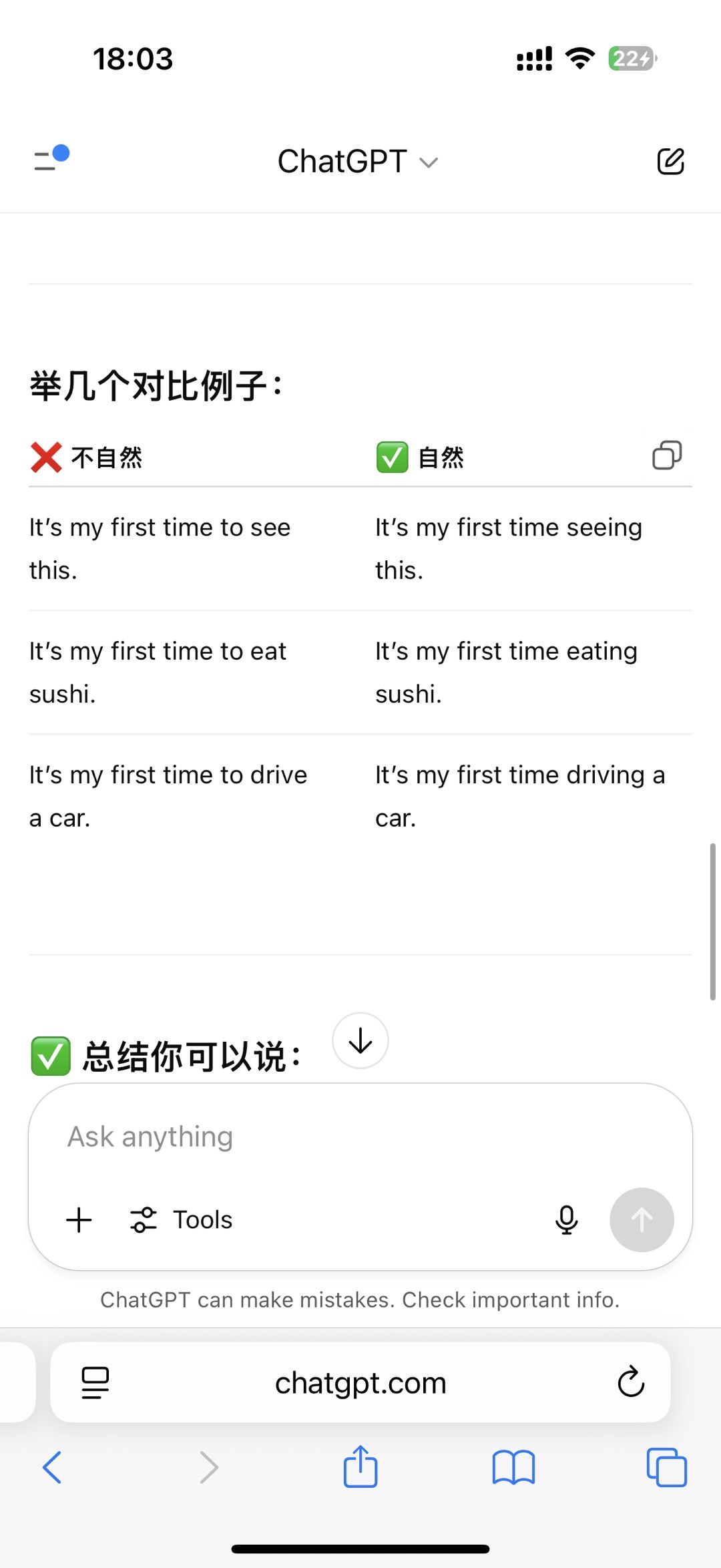Focus the Ask anything input field
The height and width of the screenshot is (1568, 721).
(x=360, y=1137)
